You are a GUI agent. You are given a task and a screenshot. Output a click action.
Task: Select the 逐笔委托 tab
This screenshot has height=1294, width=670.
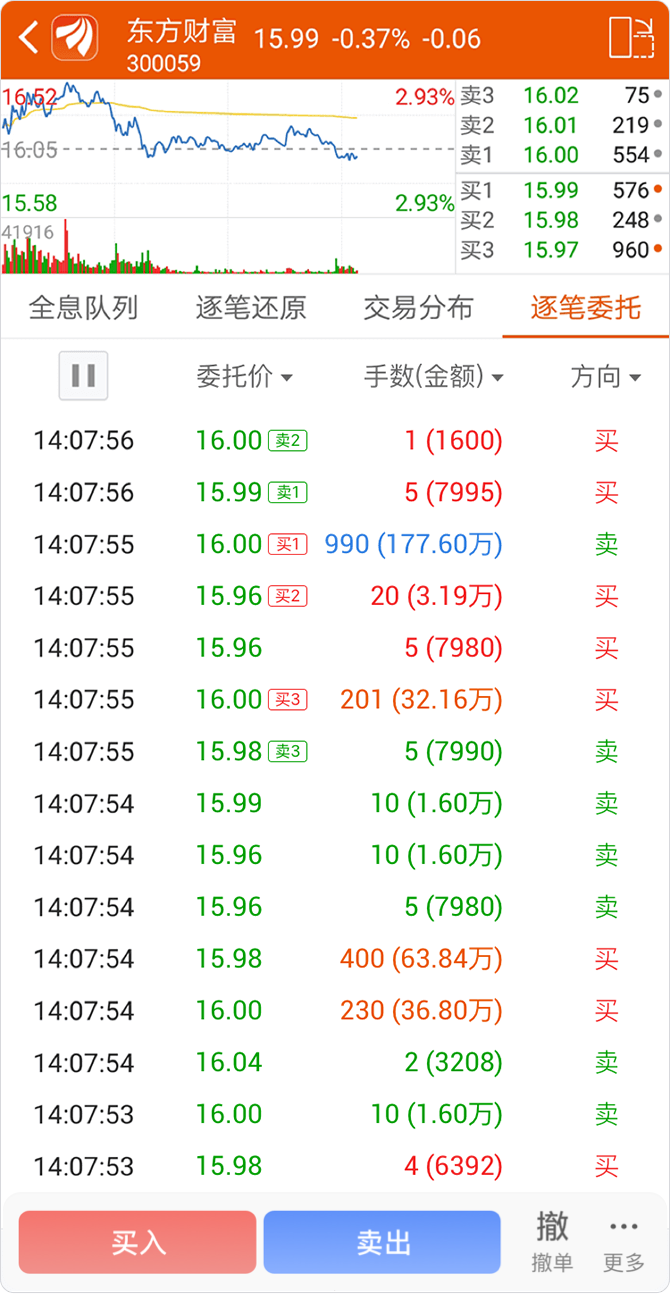click(x=586, y=308)
